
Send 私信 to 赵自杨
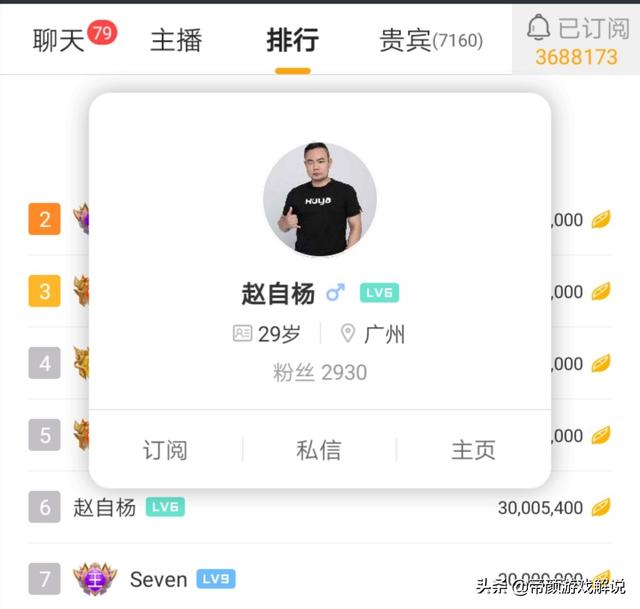point(319,450)
